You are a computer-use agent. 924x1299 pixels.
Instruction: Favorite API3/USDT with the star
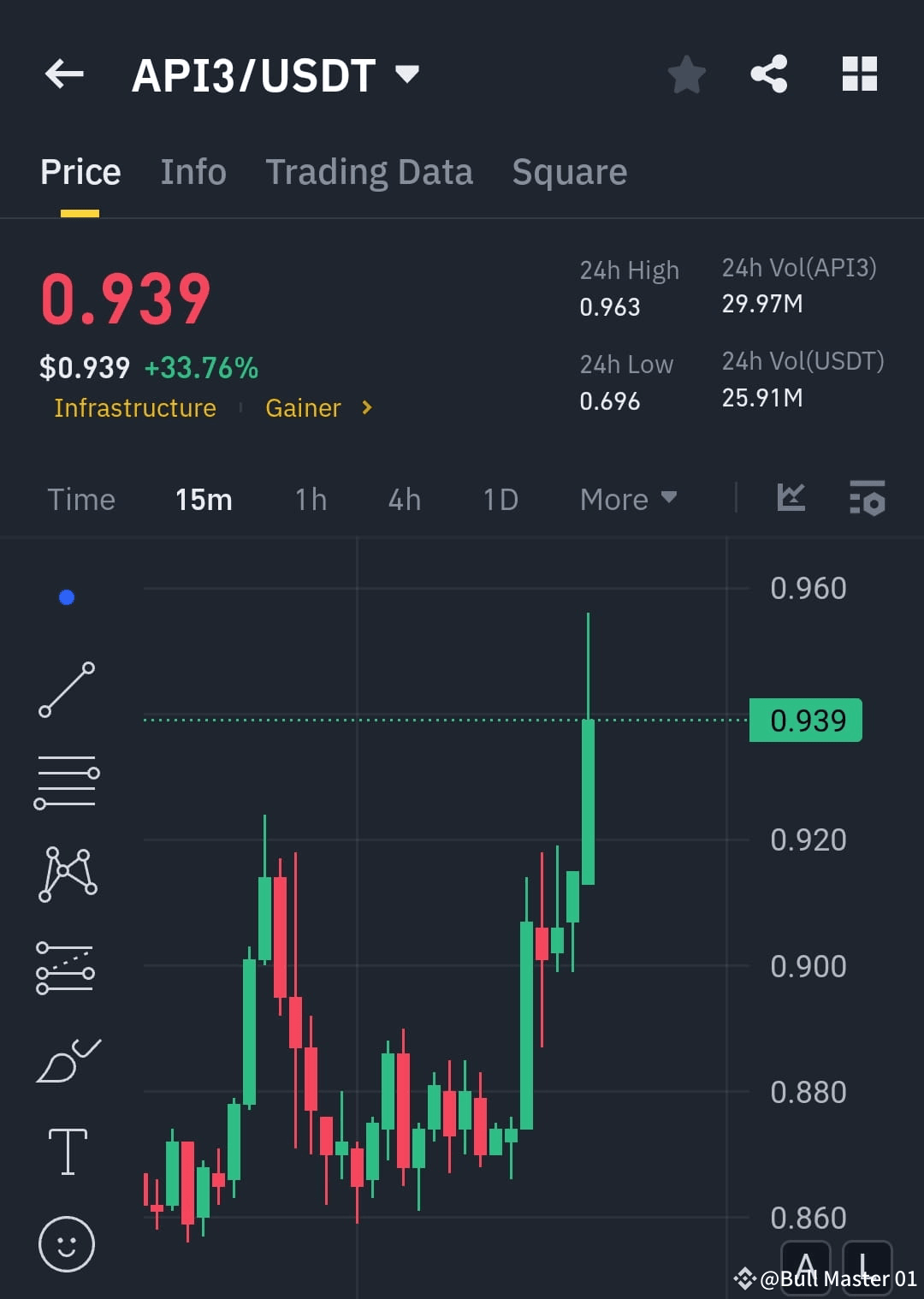point(686,74)
